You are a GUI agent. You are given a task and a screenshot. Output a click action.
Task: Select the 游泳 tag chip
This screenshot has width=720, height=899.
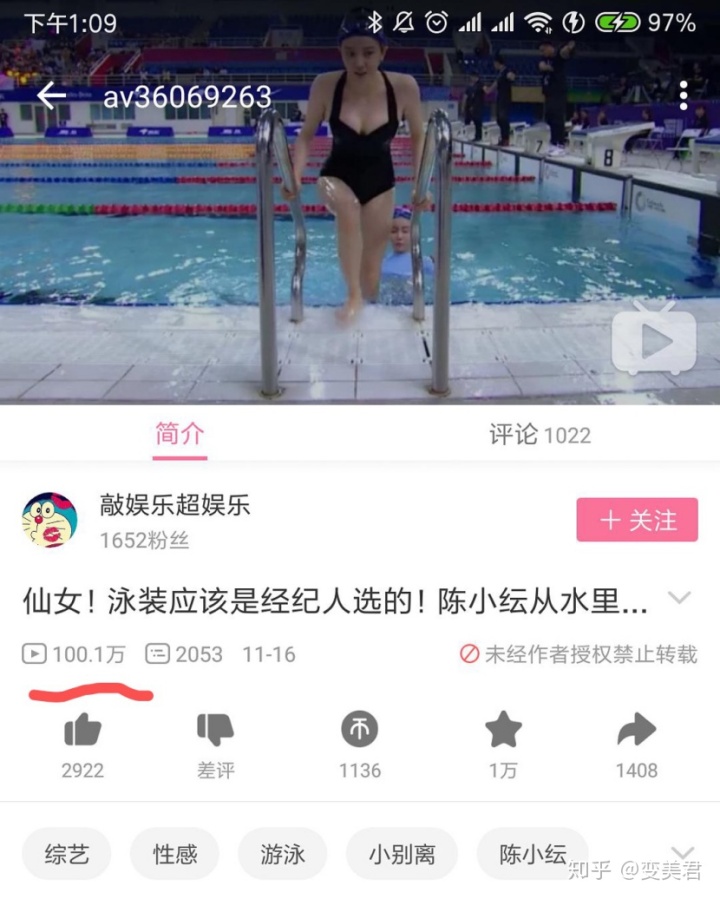point(283,854)
